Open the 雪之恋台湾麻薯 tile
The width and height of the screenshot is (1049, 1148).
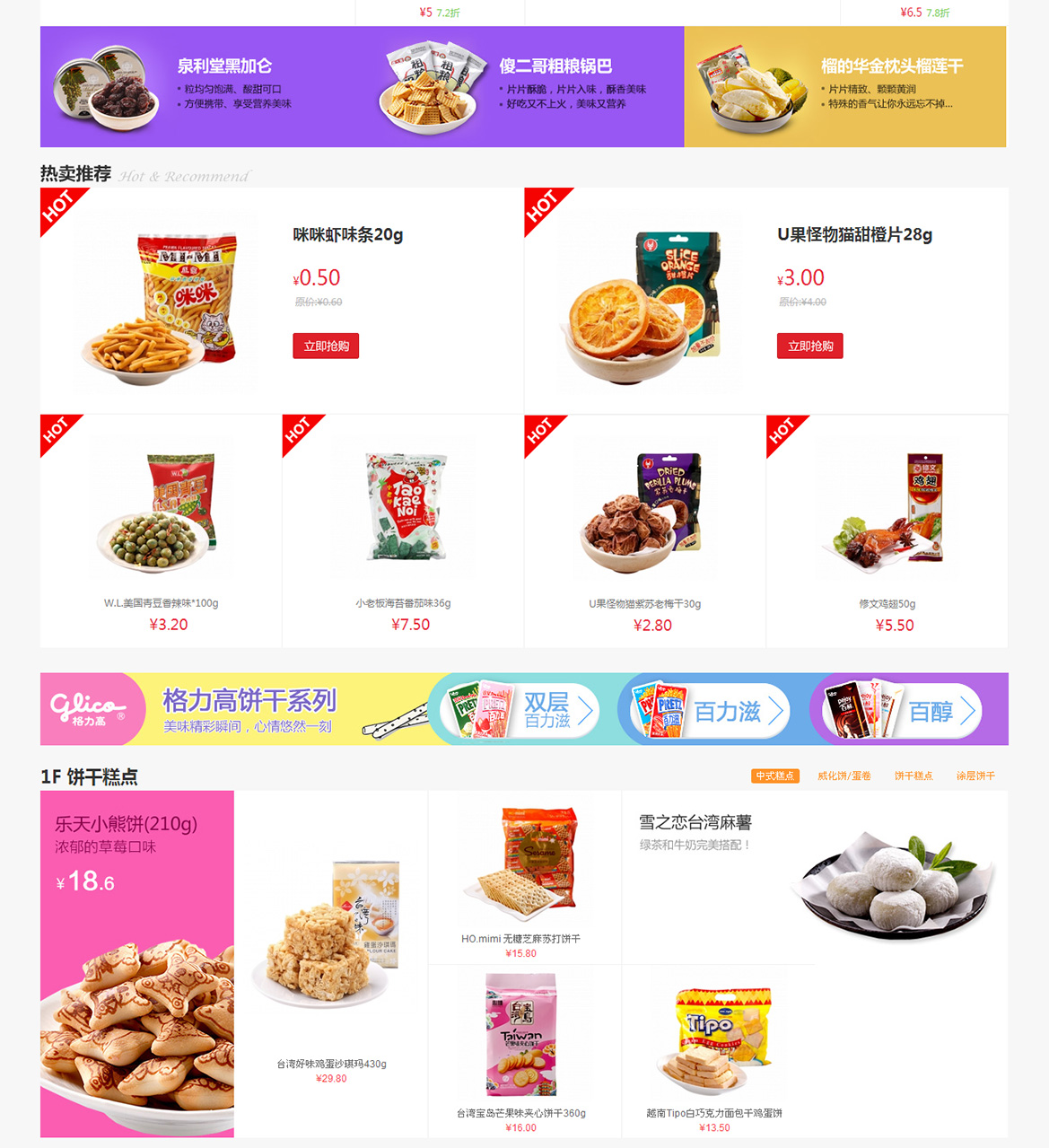click(x=815, y=877)
